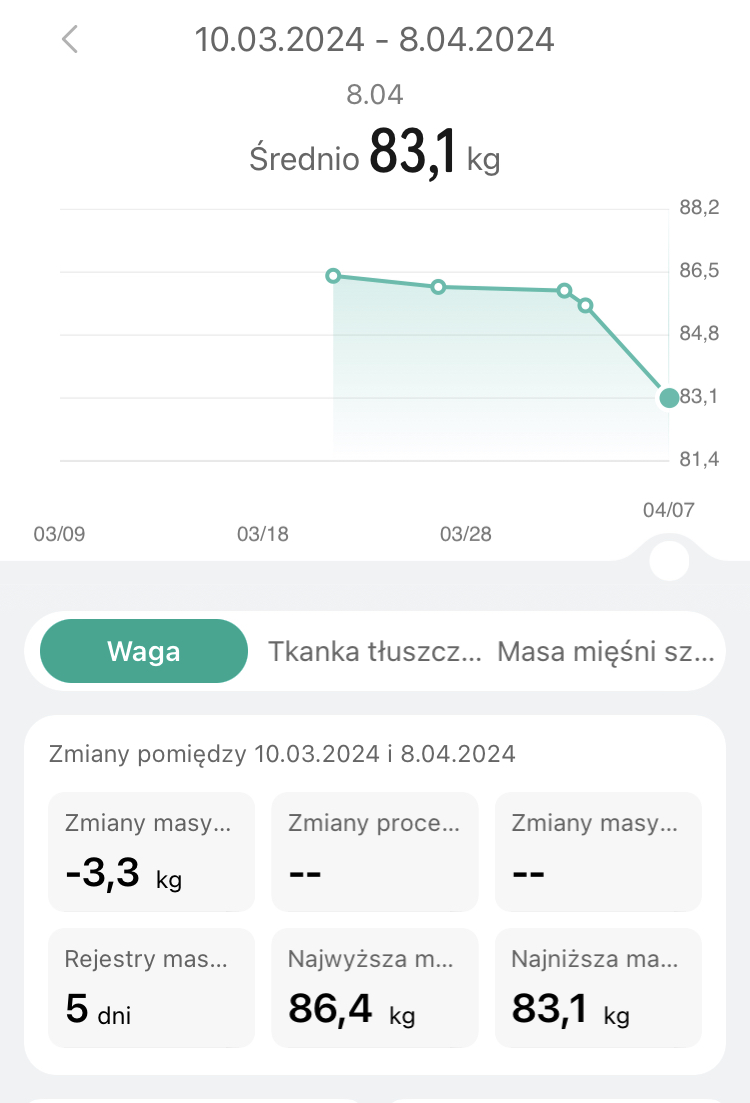Switch to the Masa mięśni sz... tab
The image size is (750, 1103).
pyautogui.click(x=604, y=653)
